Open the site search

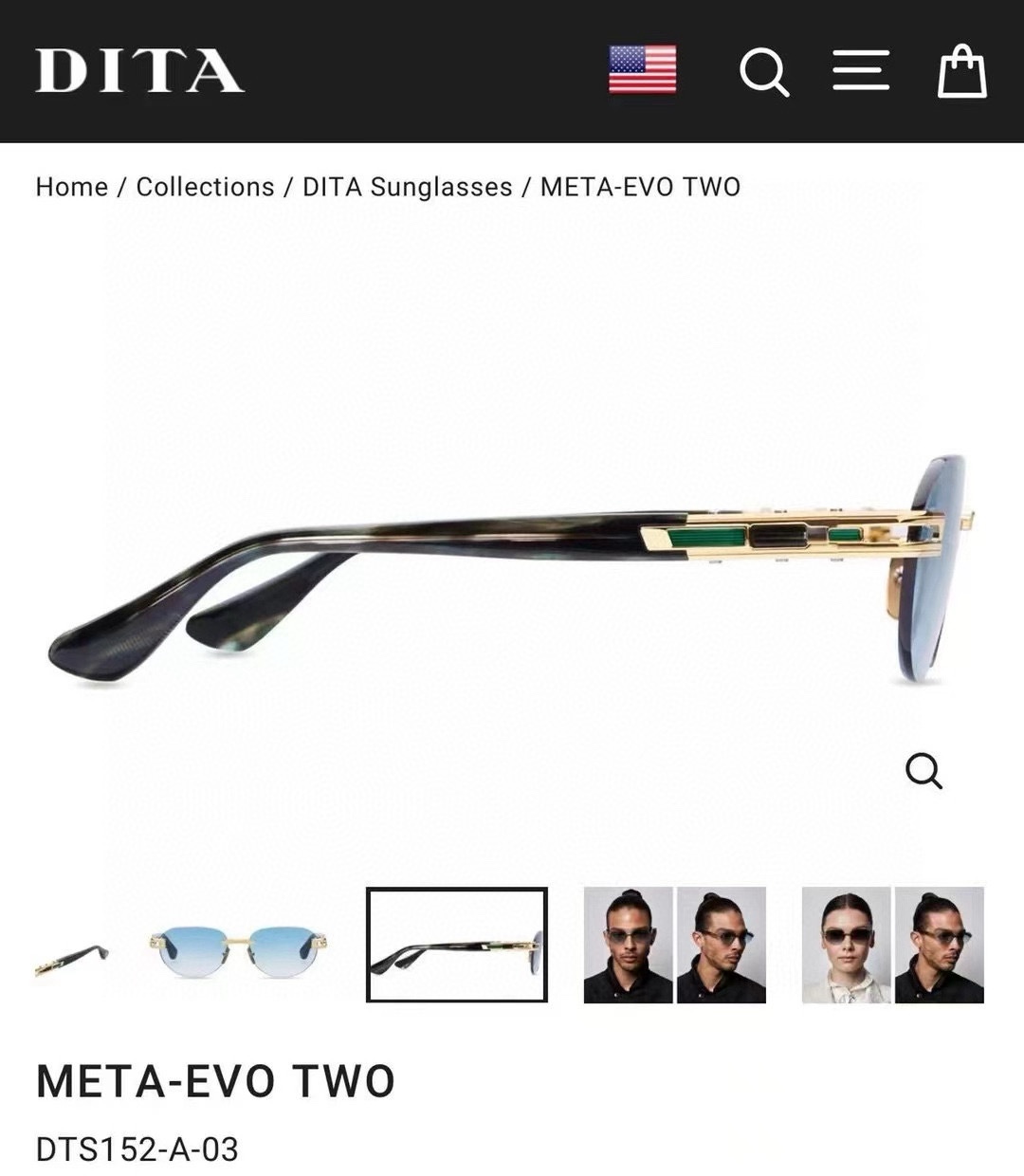tap(763, 71)
